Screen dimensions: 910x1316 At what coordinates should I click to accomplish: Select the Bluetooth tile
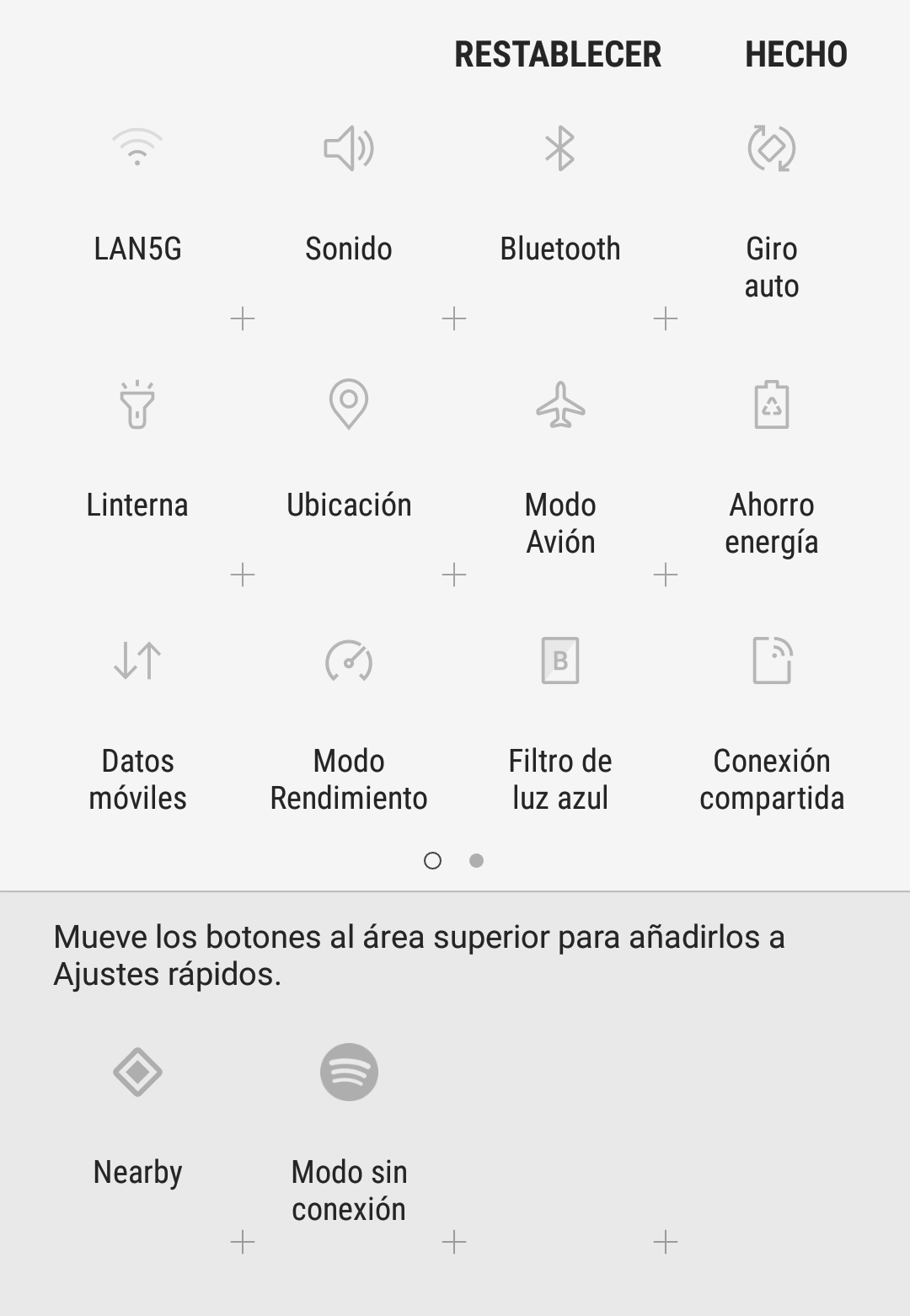(560, 150)
